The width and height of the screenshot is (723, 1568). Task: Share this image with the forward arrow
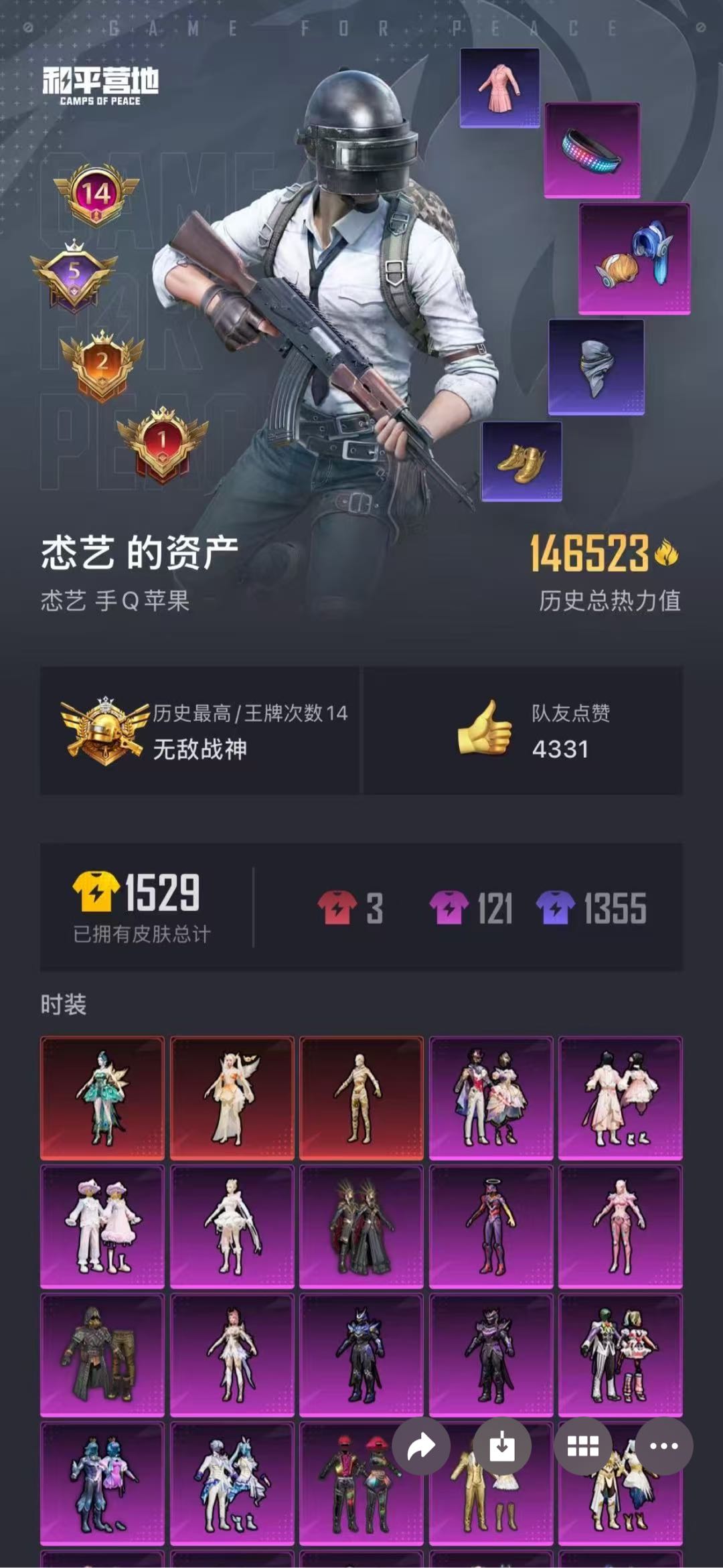(421, 1445)
